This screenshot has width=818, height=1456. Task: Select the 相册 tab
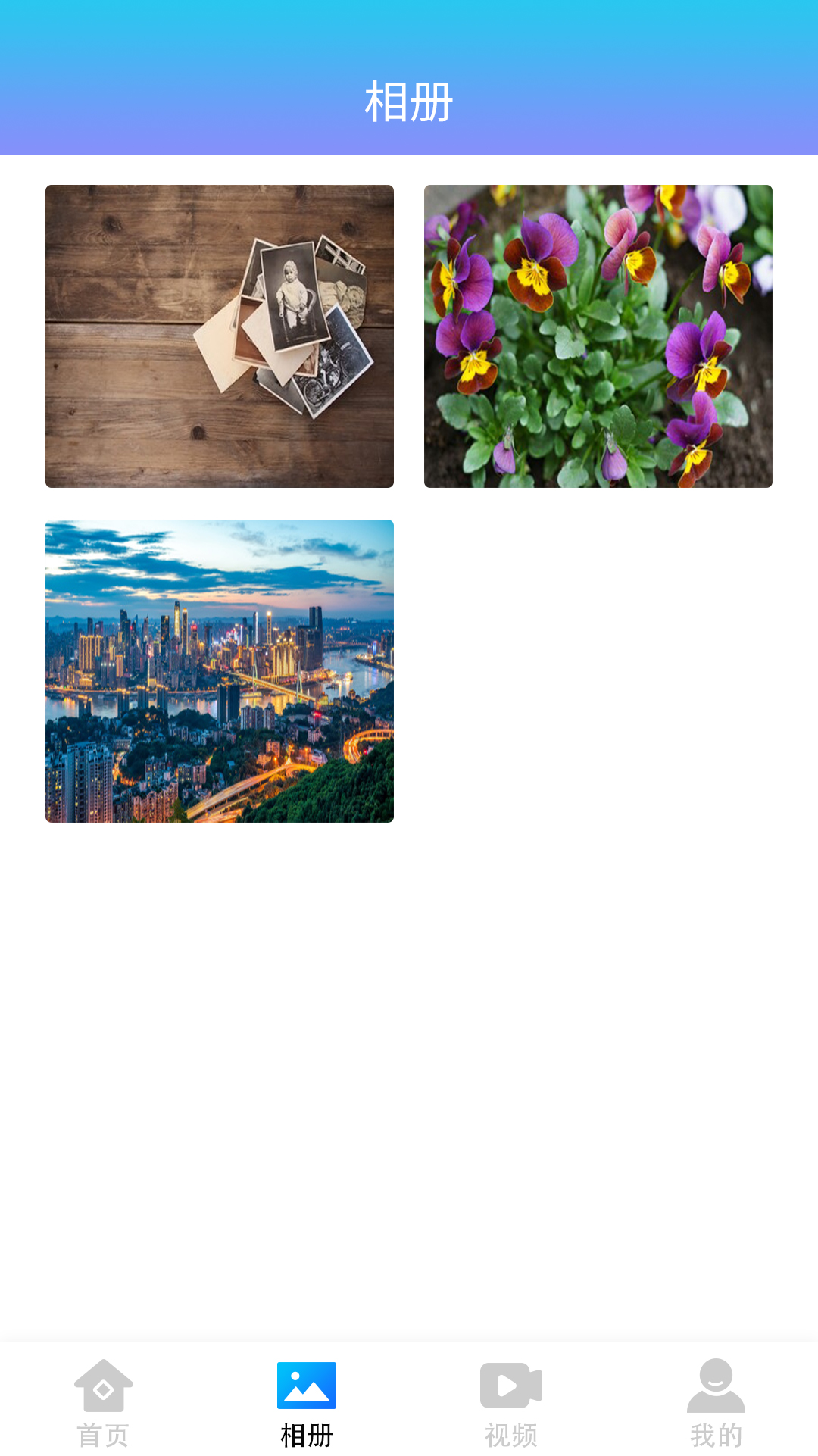[x=307, y=1401]
